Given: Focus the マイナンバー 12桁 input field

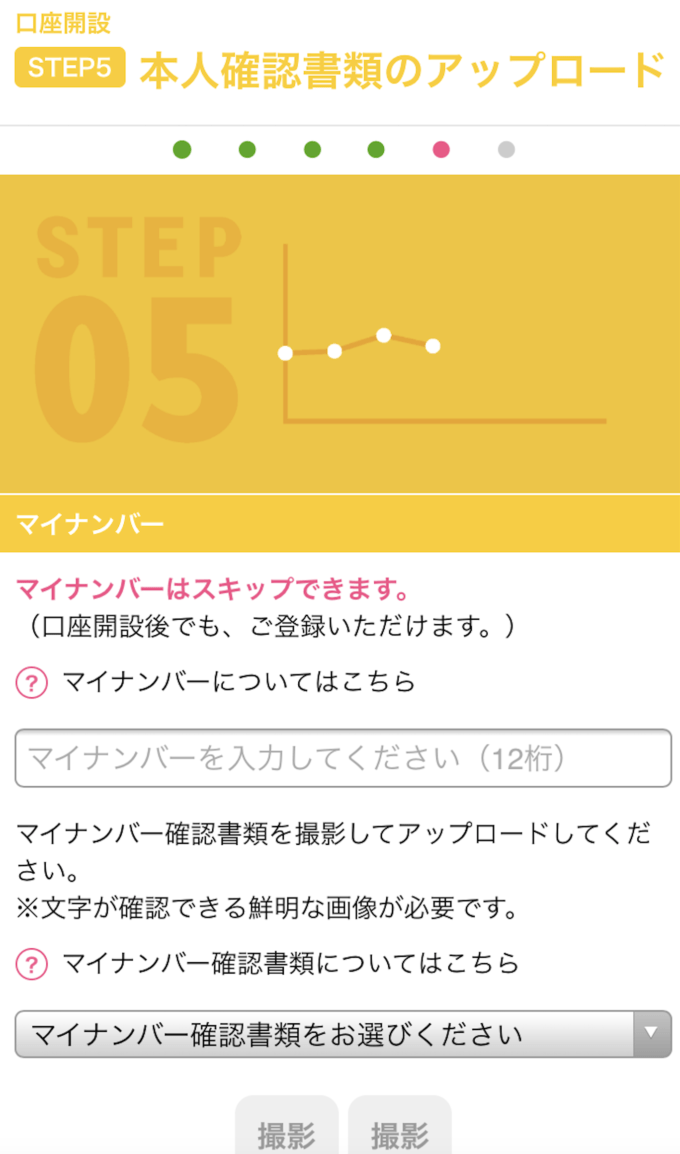Looking at the screenshot, I should click(343, 758).
